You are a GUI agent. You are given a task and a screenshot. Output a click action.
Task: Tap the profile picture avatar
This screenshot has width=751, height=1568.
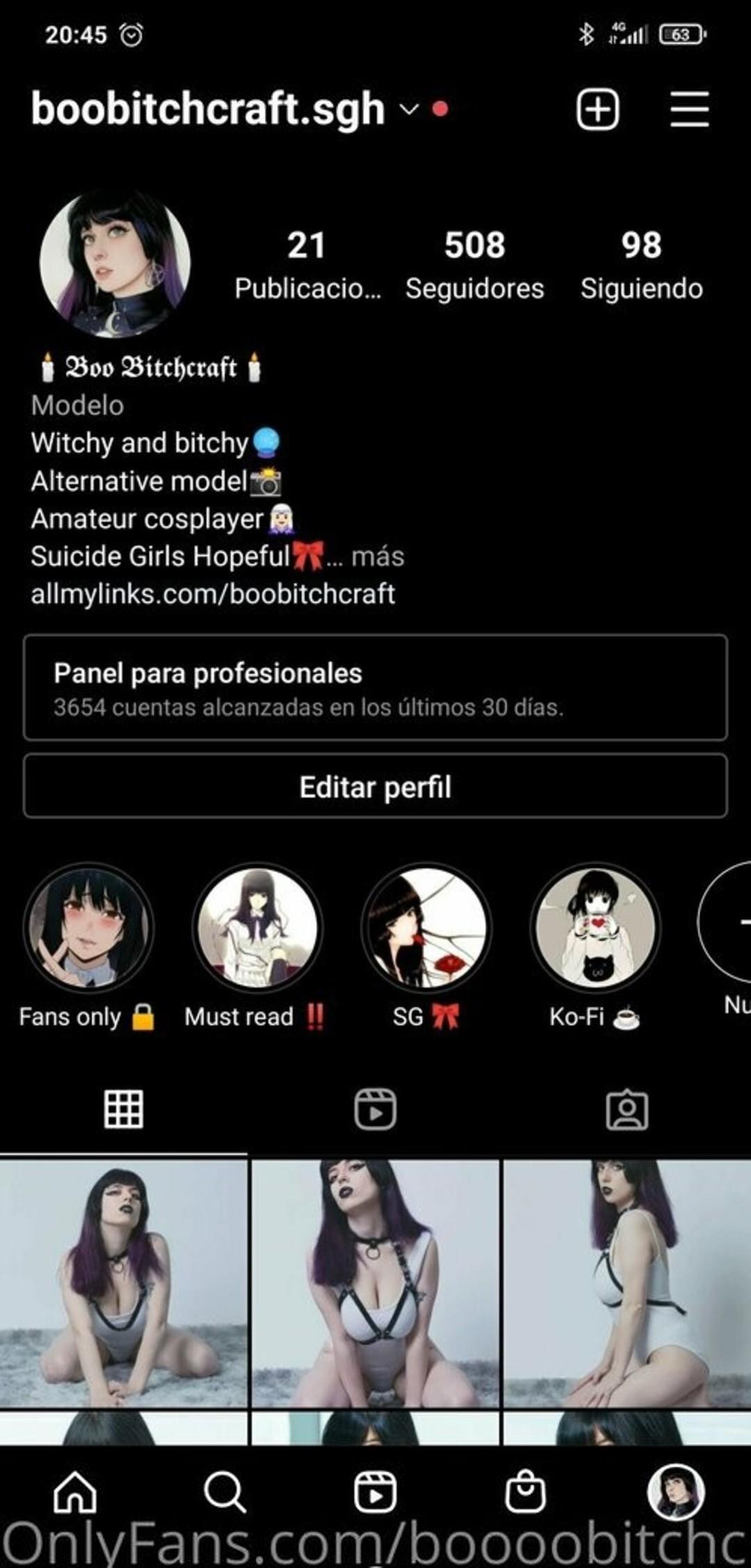115,262
